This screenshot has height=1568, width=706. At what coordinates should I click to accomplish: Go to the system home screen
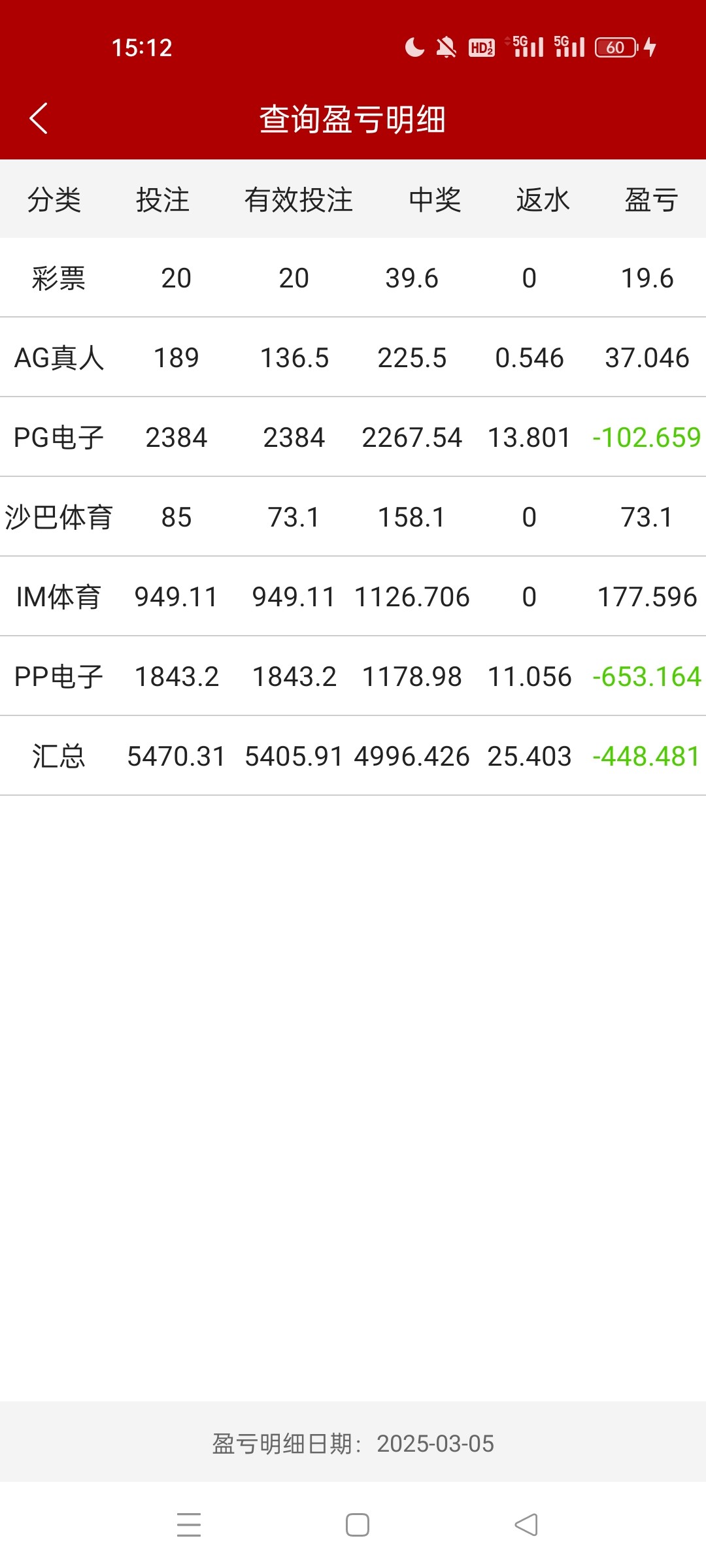coord(357,1525)
